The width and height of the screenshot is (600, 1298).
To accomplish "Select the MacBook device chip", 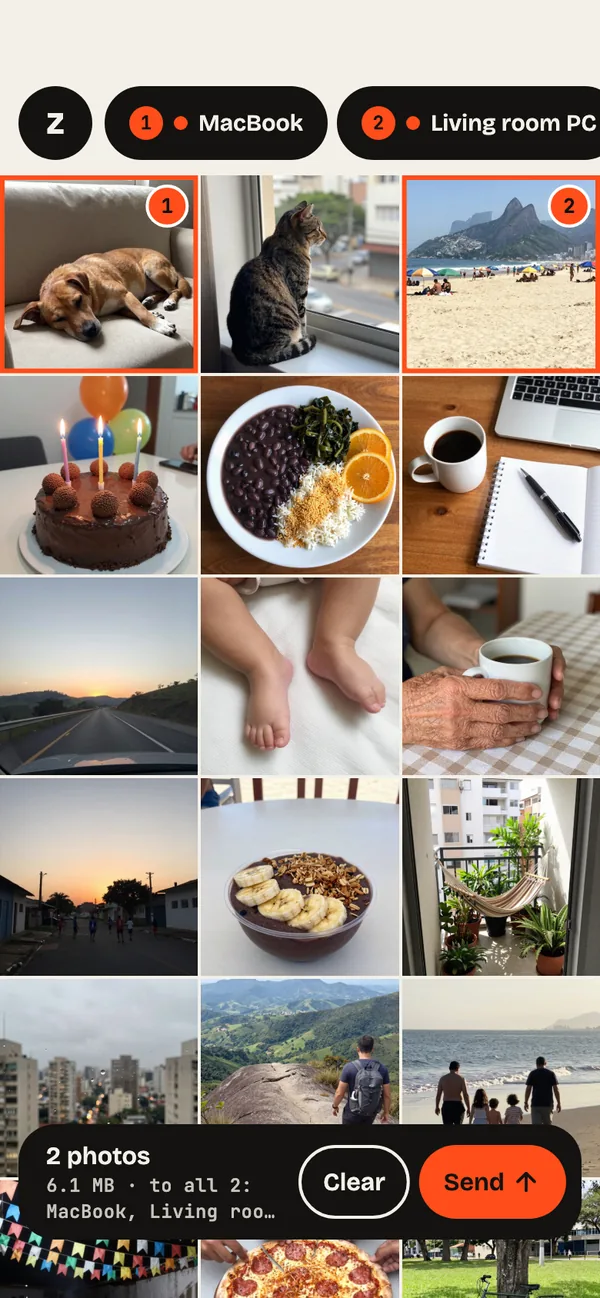I will (216, 123).
